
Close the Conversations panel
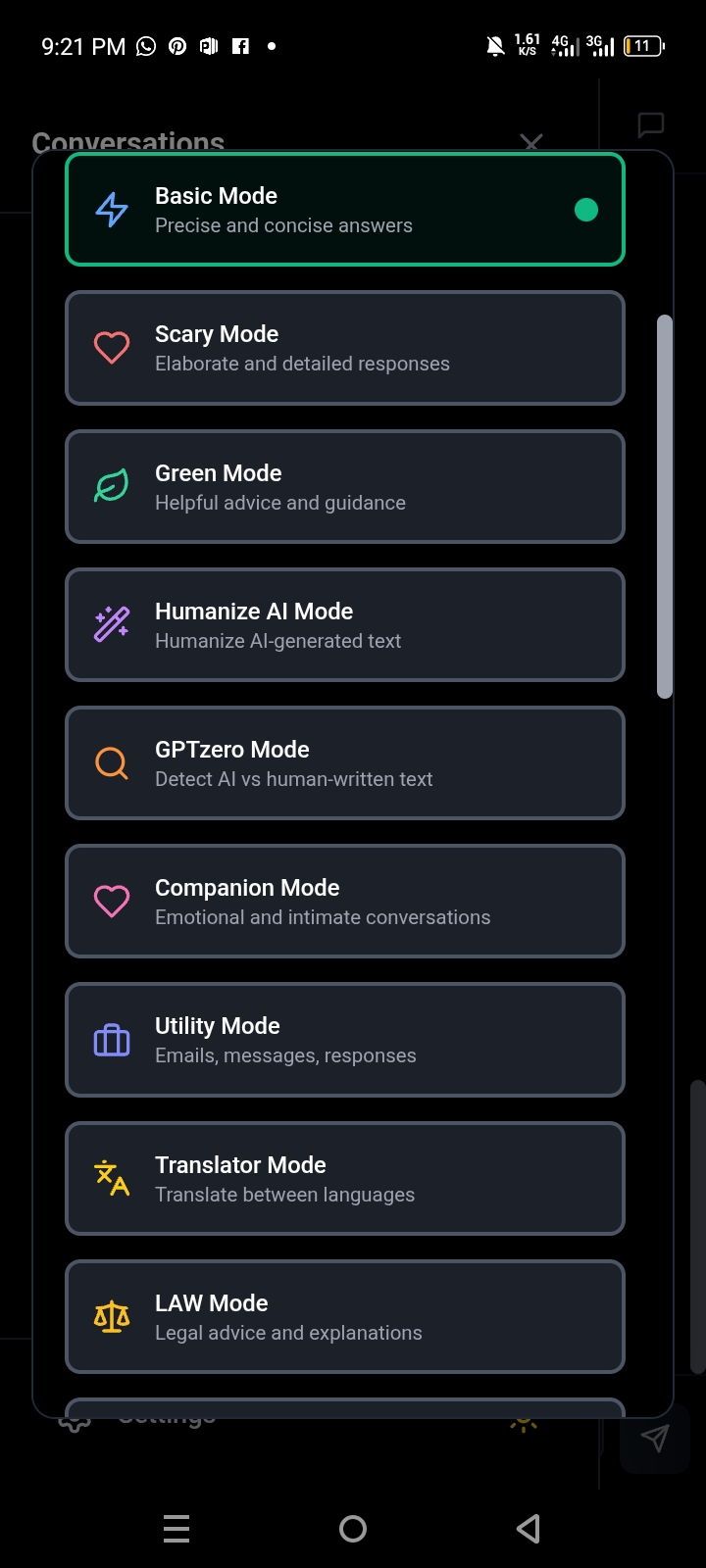pyautogui.click(x=531, y=142)
